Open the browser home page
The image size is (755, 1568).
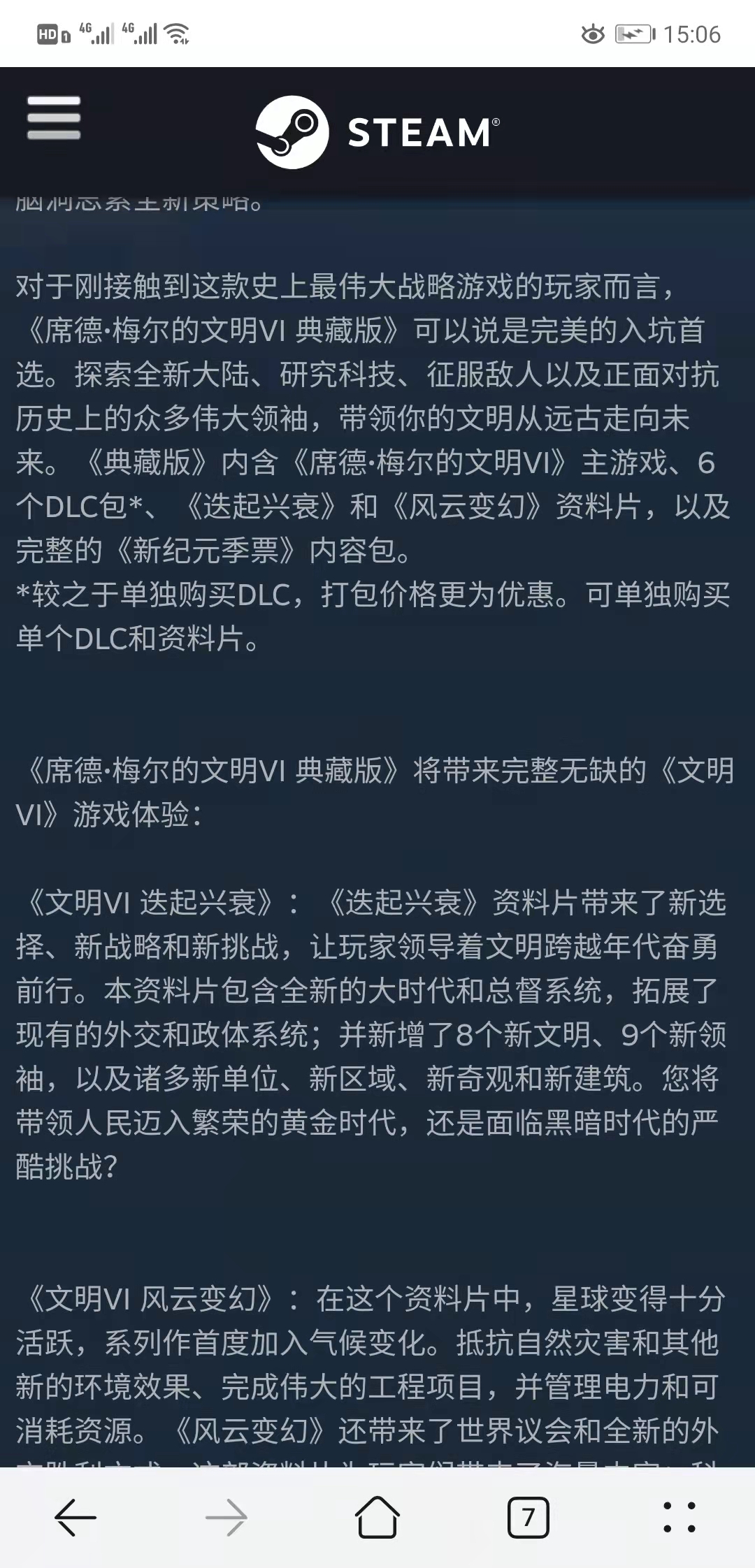tap(377, 1518)
